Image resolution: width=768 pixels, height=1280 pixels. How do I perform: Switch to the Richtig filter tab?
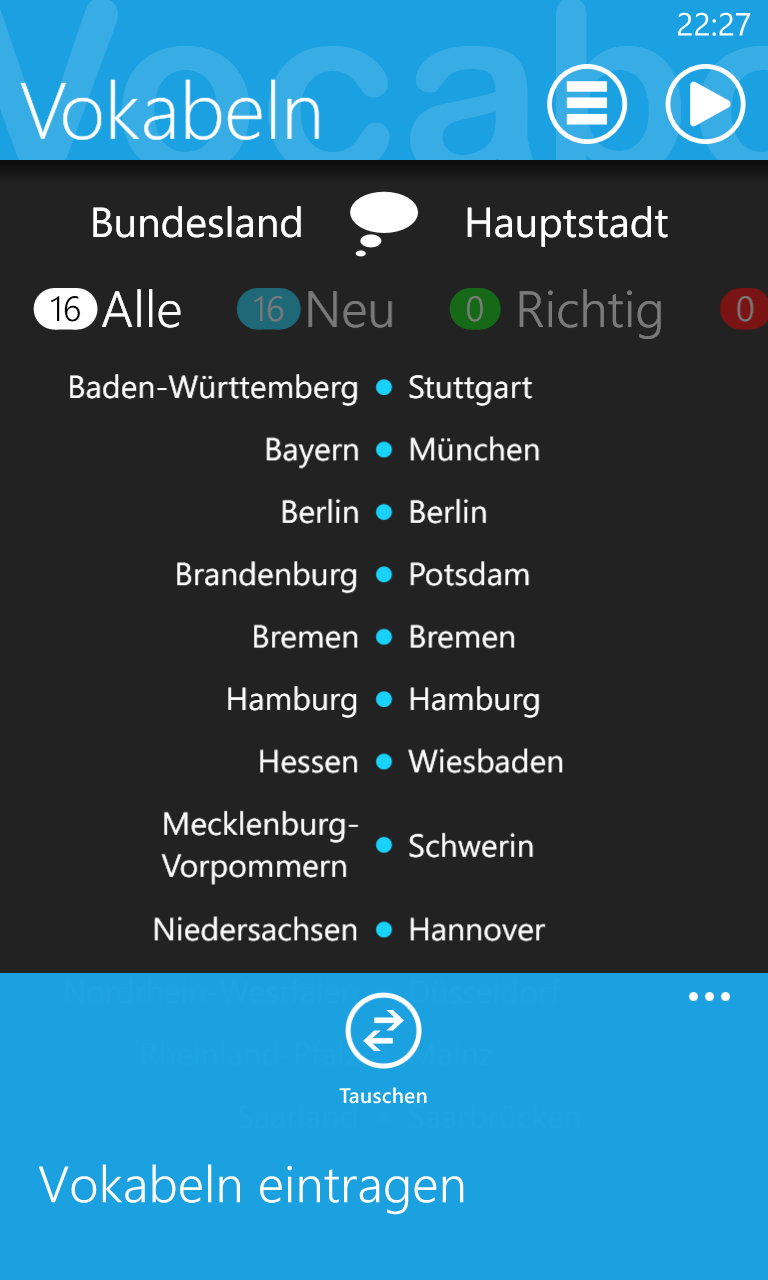(557, 310)
